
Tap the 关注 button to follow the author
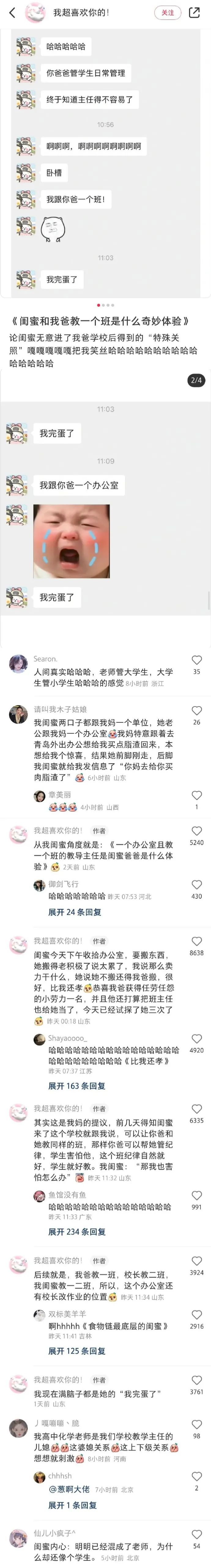pyautogui.click(x=168, y=13)
